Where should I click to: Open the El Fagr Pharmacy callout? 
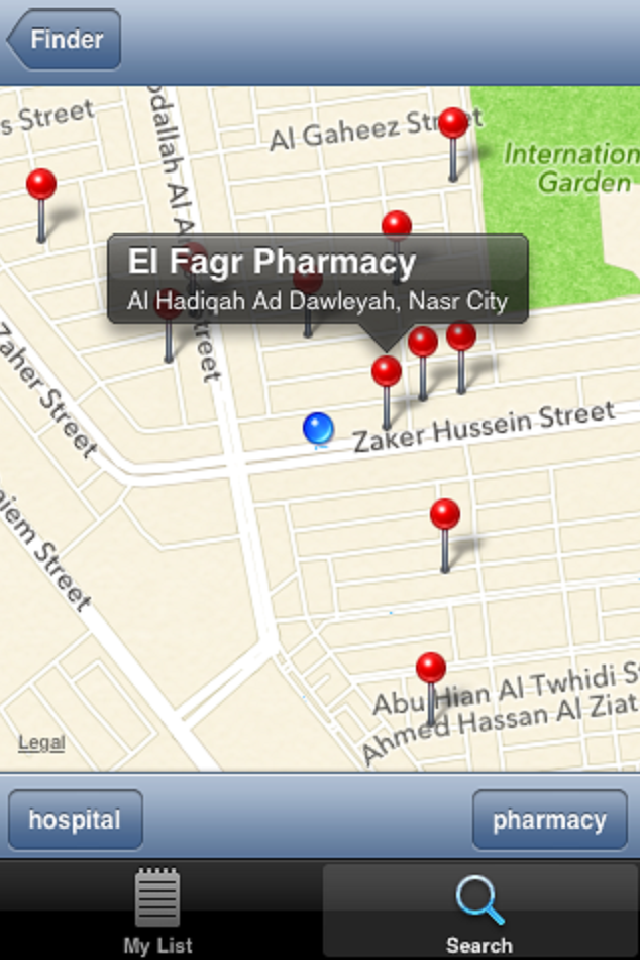coord(317,279)
